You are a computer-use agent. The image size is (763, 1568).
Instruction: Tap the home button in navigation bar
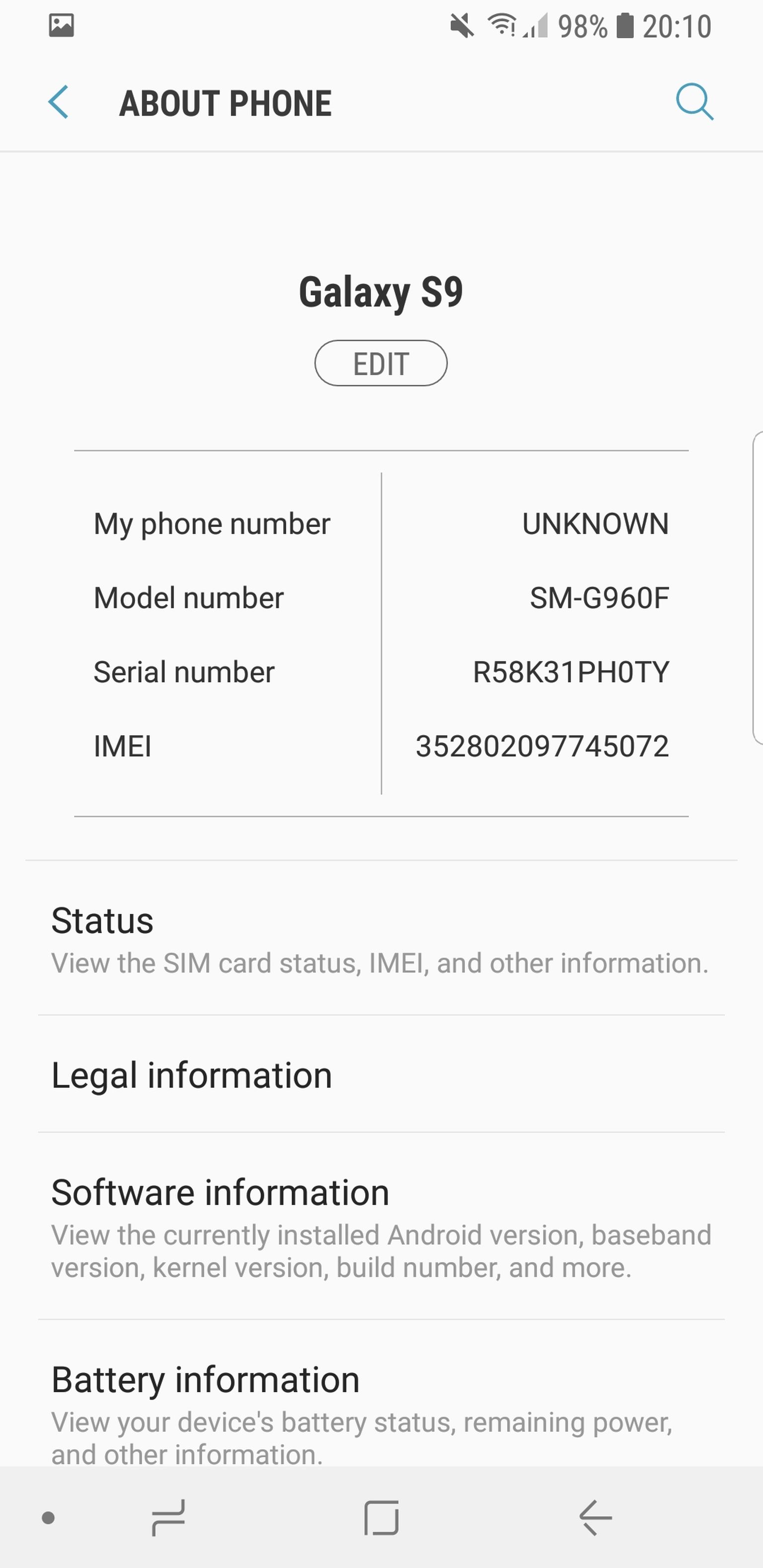point(381,1517)
